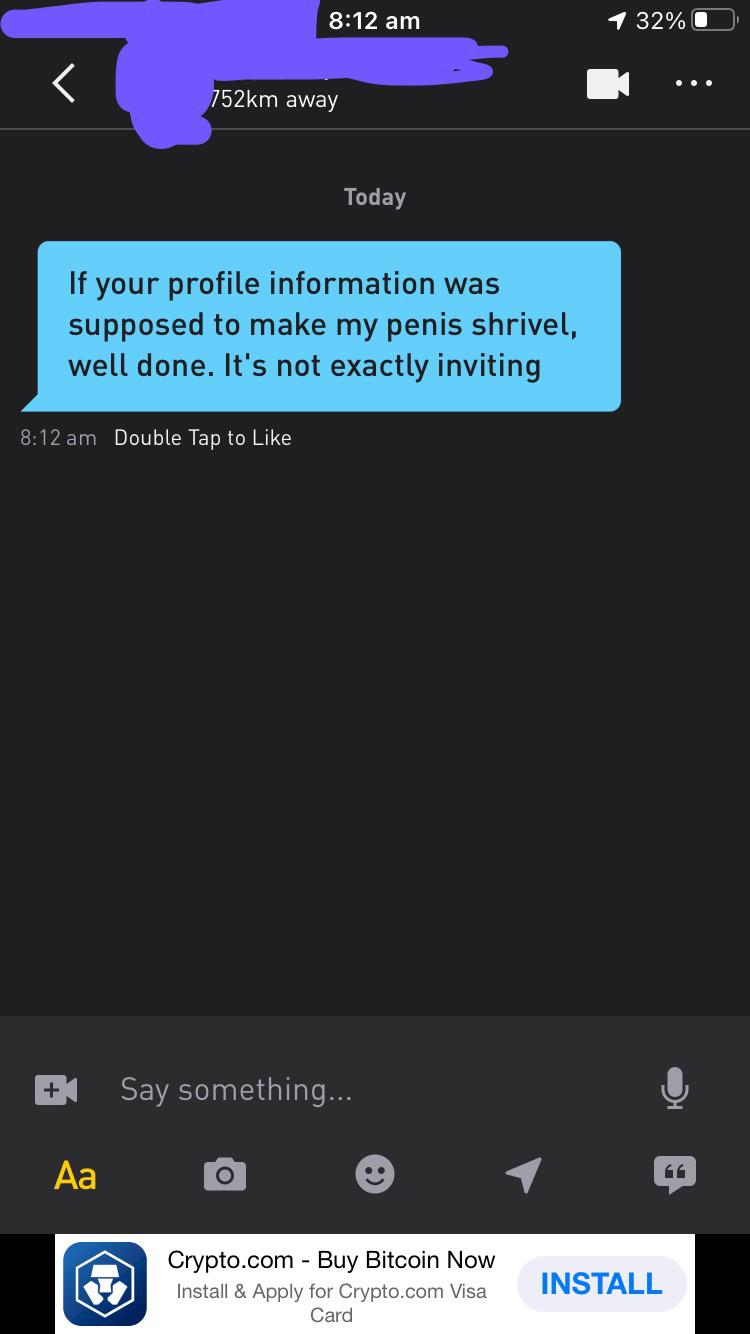This screenshot has height=1334, width=750.
Task: Install the Crypto.com app from the ad
Action: 601,1284
